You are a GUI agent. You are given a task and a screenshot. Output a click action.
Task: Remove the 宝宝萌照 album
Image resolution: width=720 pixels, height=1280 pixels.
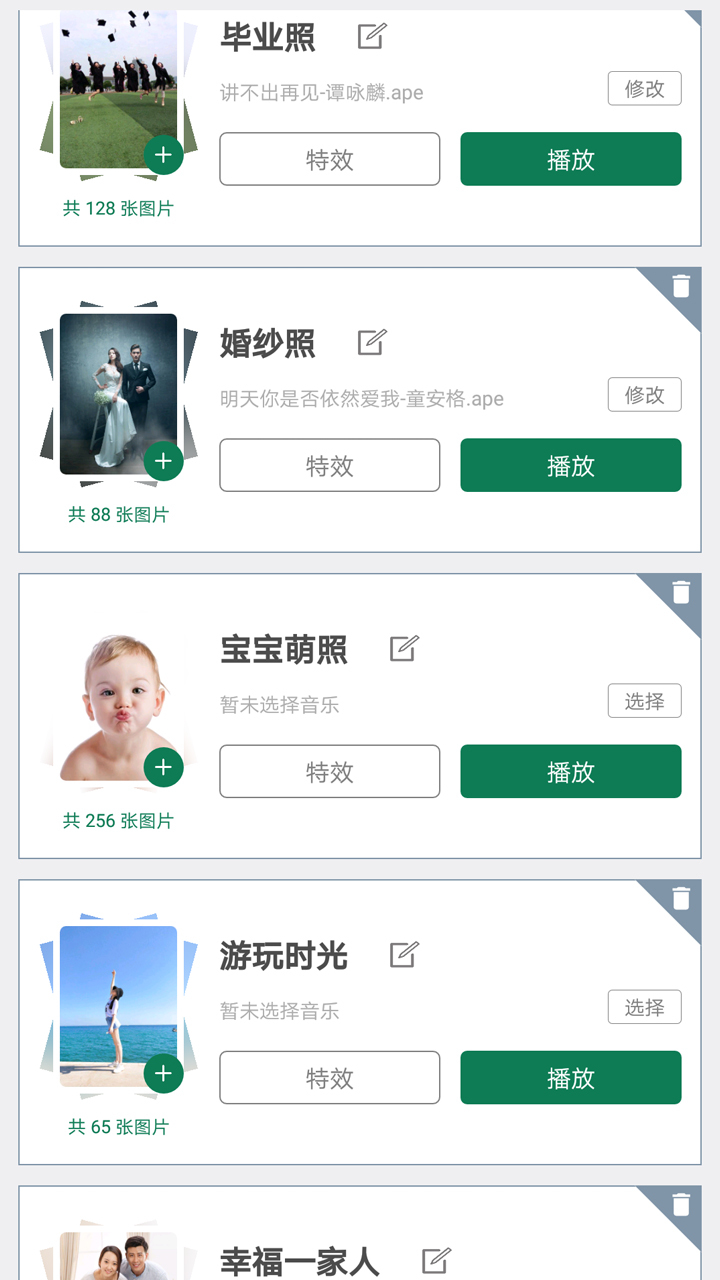[681, 592]
